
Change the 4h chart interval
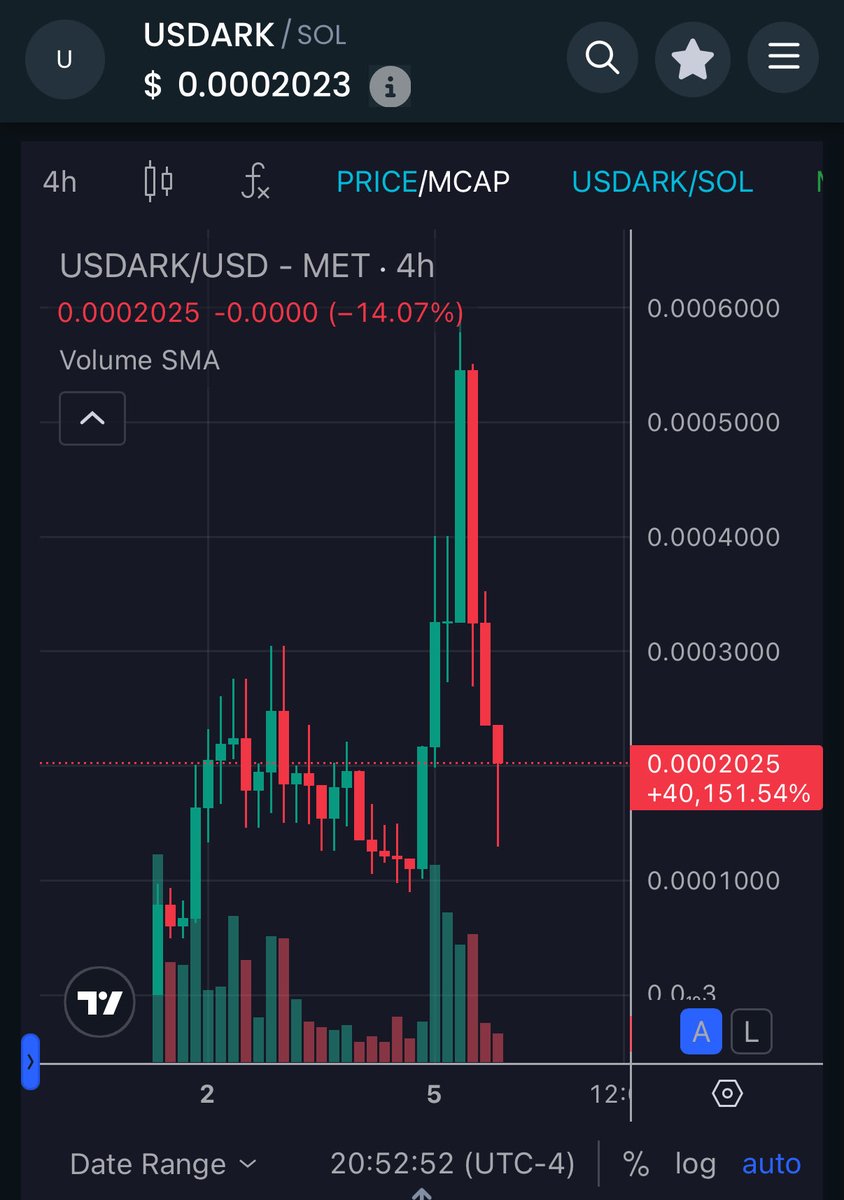pos(60,182)
